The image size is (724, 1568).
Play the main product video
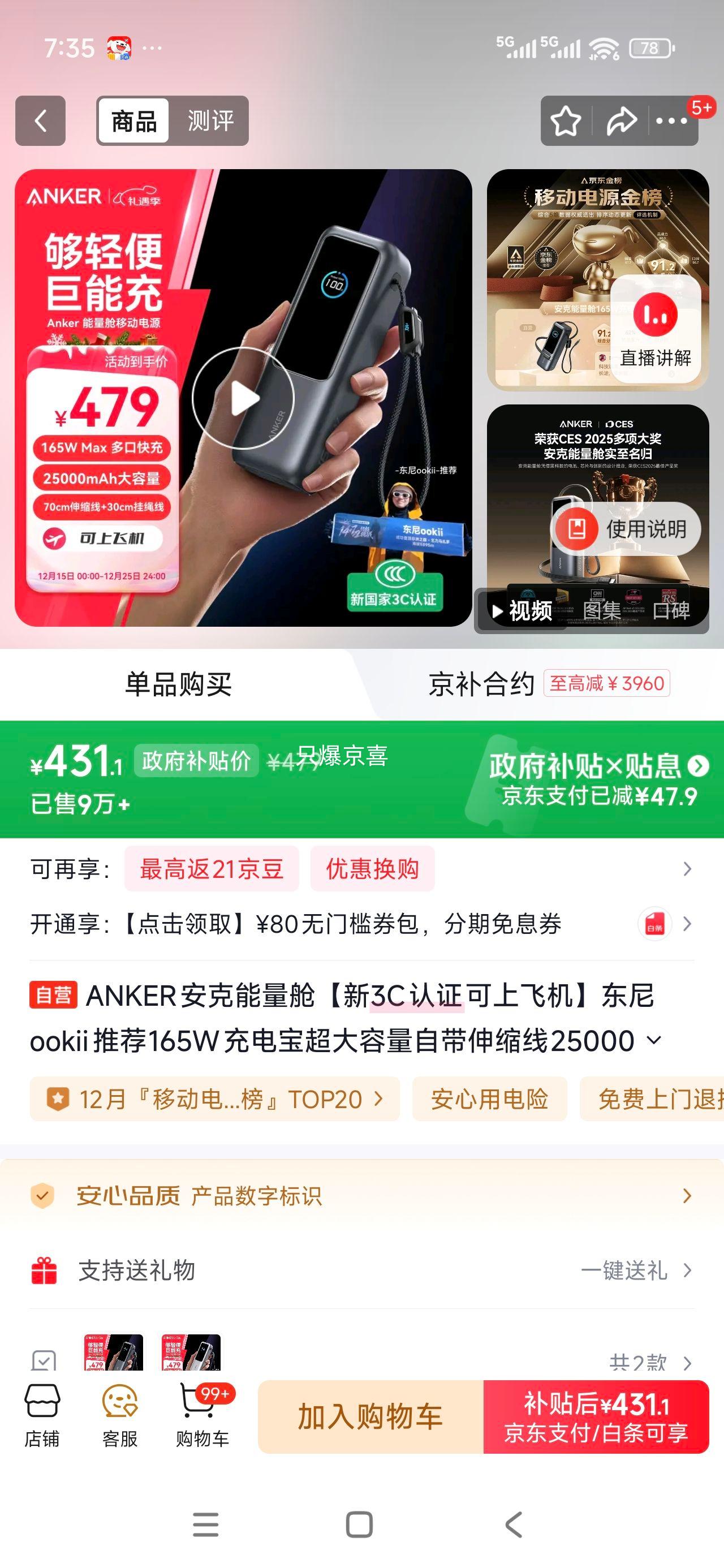244,398
